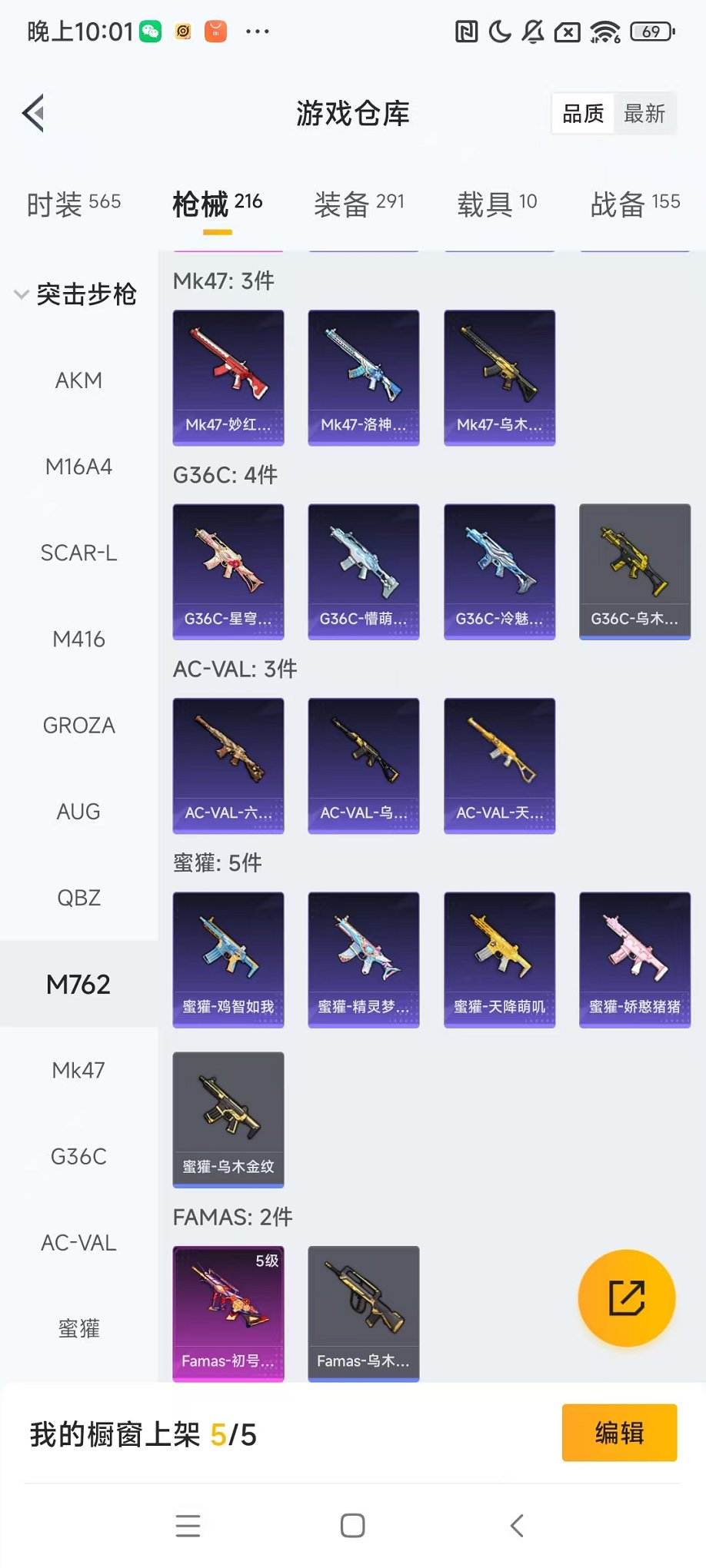Open the Mk47-妙红 skin card
Image resolution: width=706 pixels, height=1568 pixels.
coord(228,377)
